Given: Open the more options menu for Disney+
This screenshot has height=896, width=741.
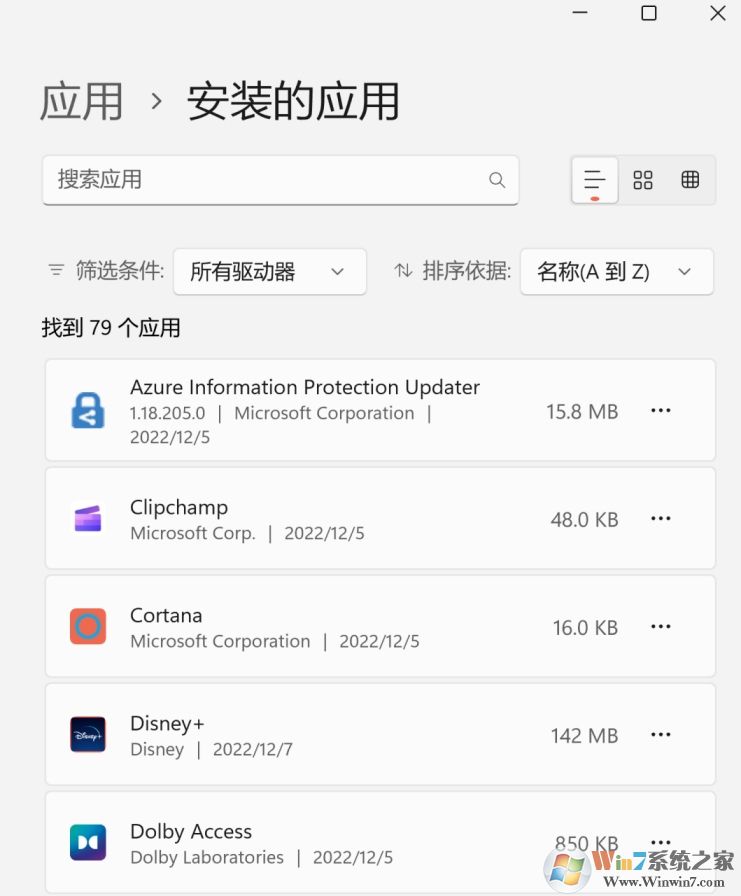Looking at the screenshot, I should (661, 734).
